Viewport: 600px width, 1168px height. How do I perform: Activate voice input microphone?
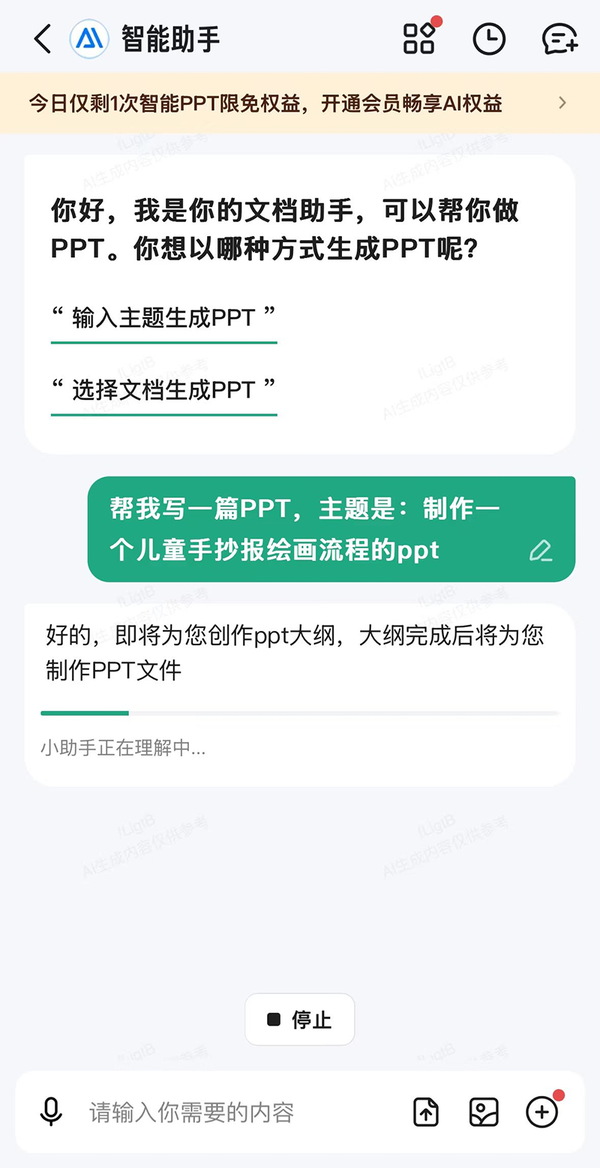pos(51,1112)
